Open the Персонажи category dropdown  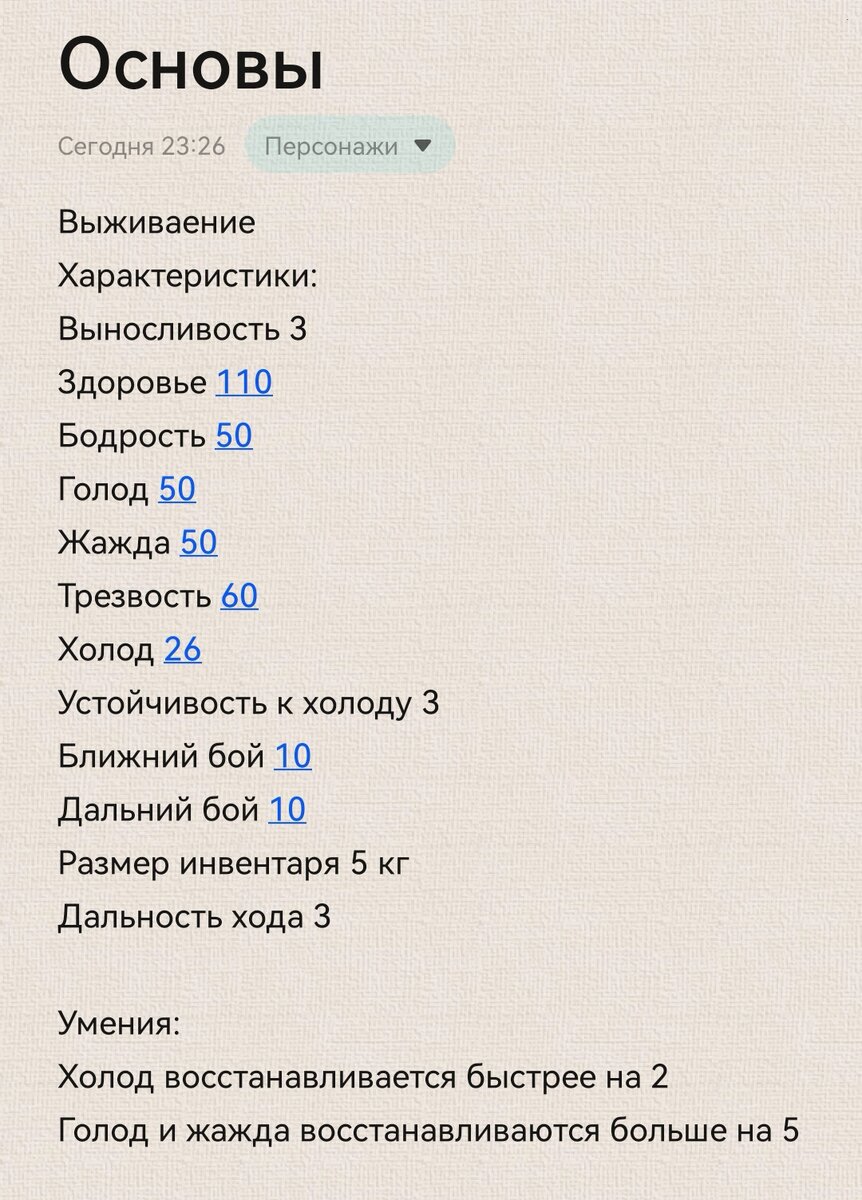coord(349,146)
